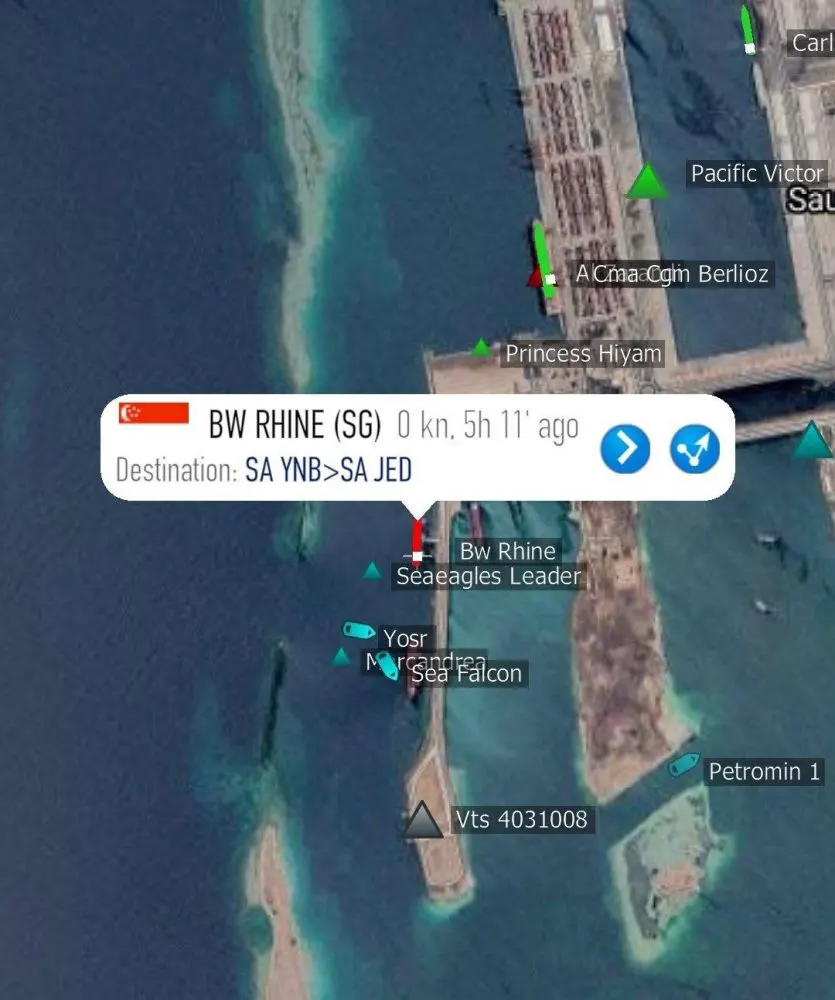Tap the Petromin 1 ship marker
Viewport: 835px width, 1000px height.
[x=684, y=766]
